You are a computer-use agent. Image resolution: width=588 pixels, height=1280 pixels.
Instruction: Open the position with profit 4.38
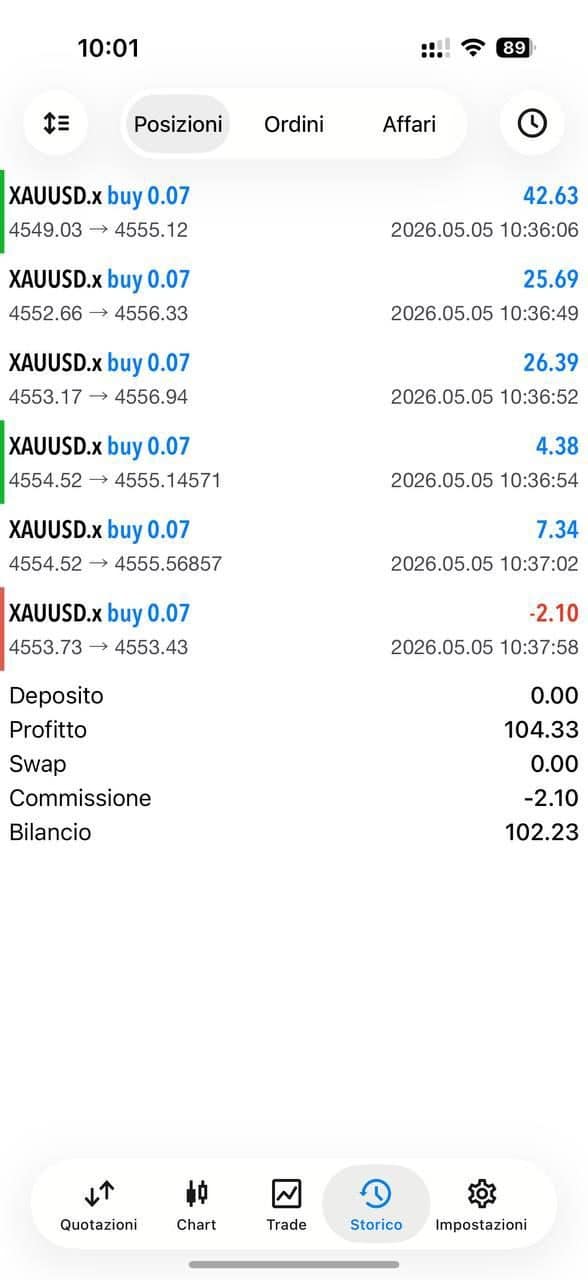point(294,462)
